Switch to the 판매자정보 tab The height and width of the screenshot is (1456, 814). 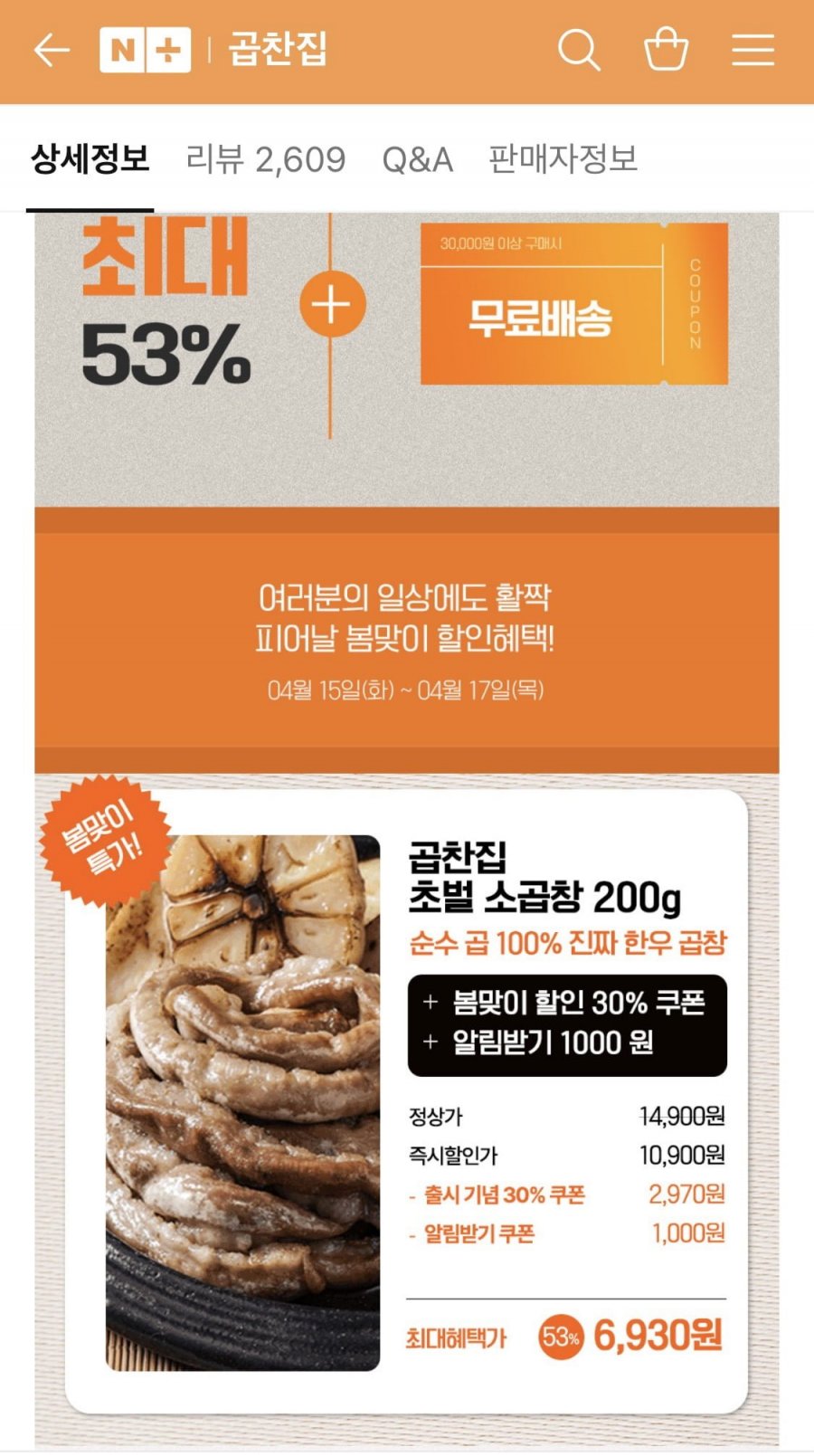[563, 159]
